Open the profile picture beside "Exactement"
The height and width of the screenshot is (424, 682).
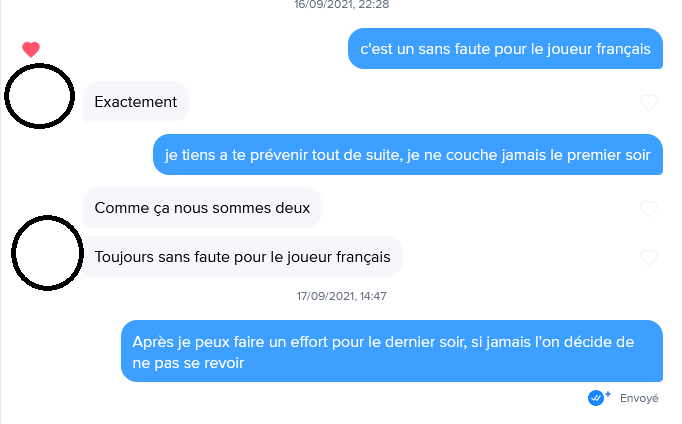40,97
